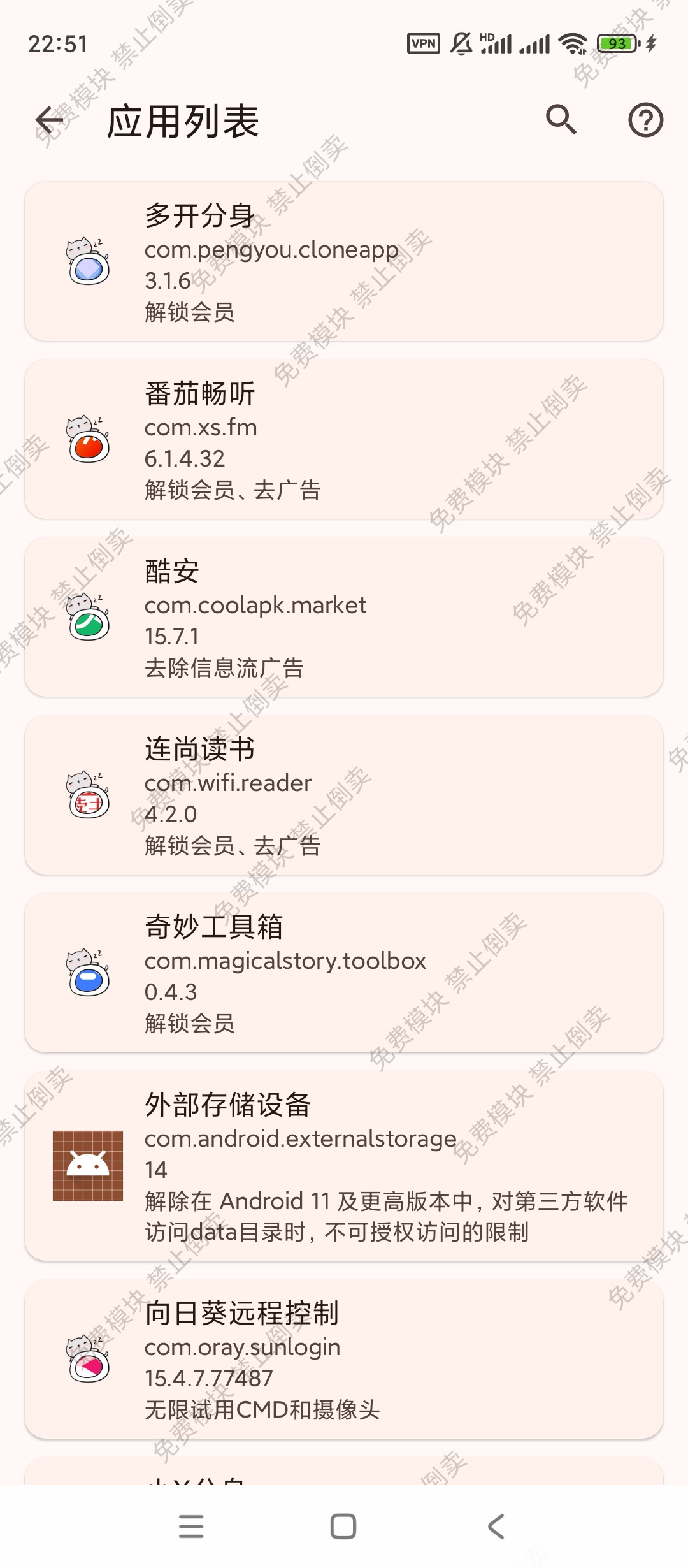The height and width of the screenshot is (1568, 688).
Task: Open the 向日葵远程控制 app card
Action: (x=344, y=1359)
